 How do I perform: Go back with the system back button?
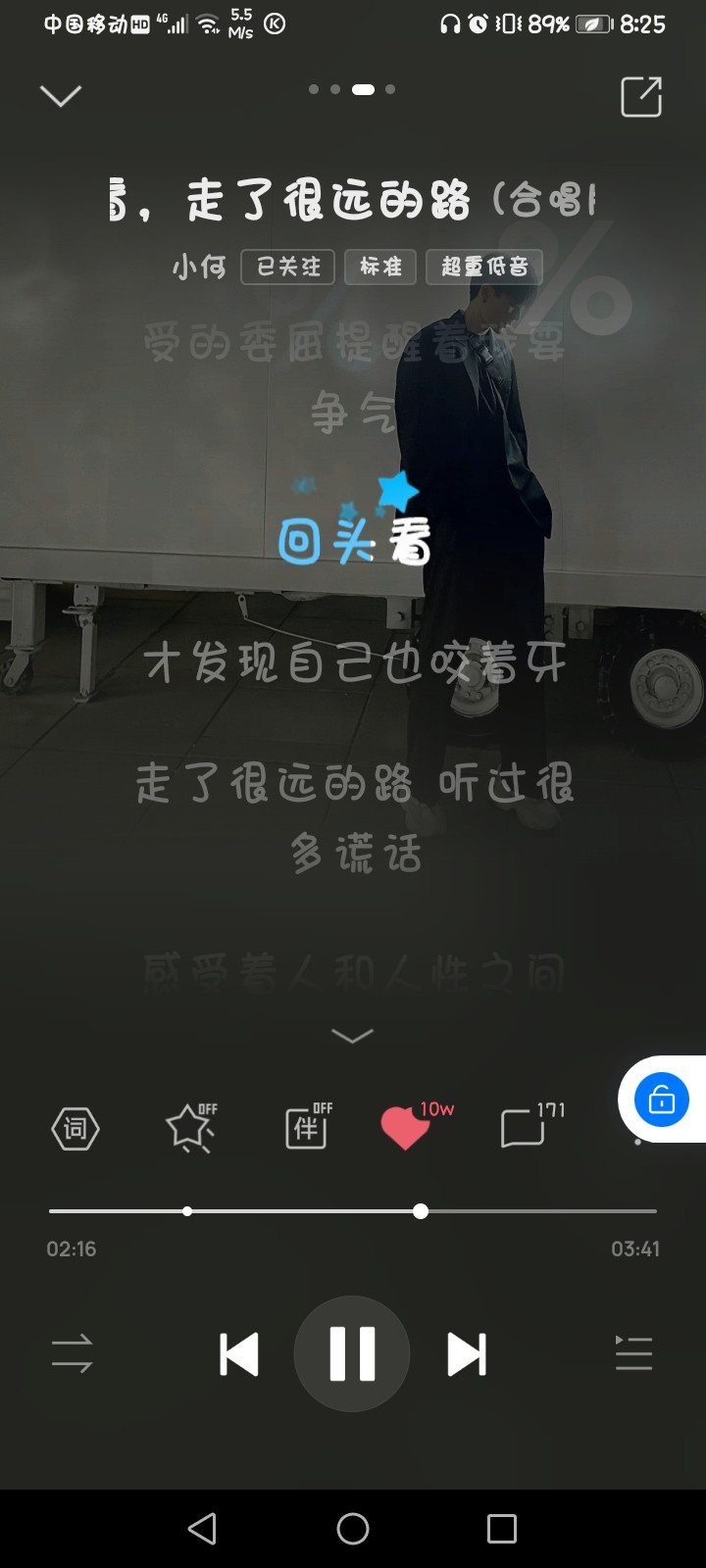click(x=202, y=1528)
